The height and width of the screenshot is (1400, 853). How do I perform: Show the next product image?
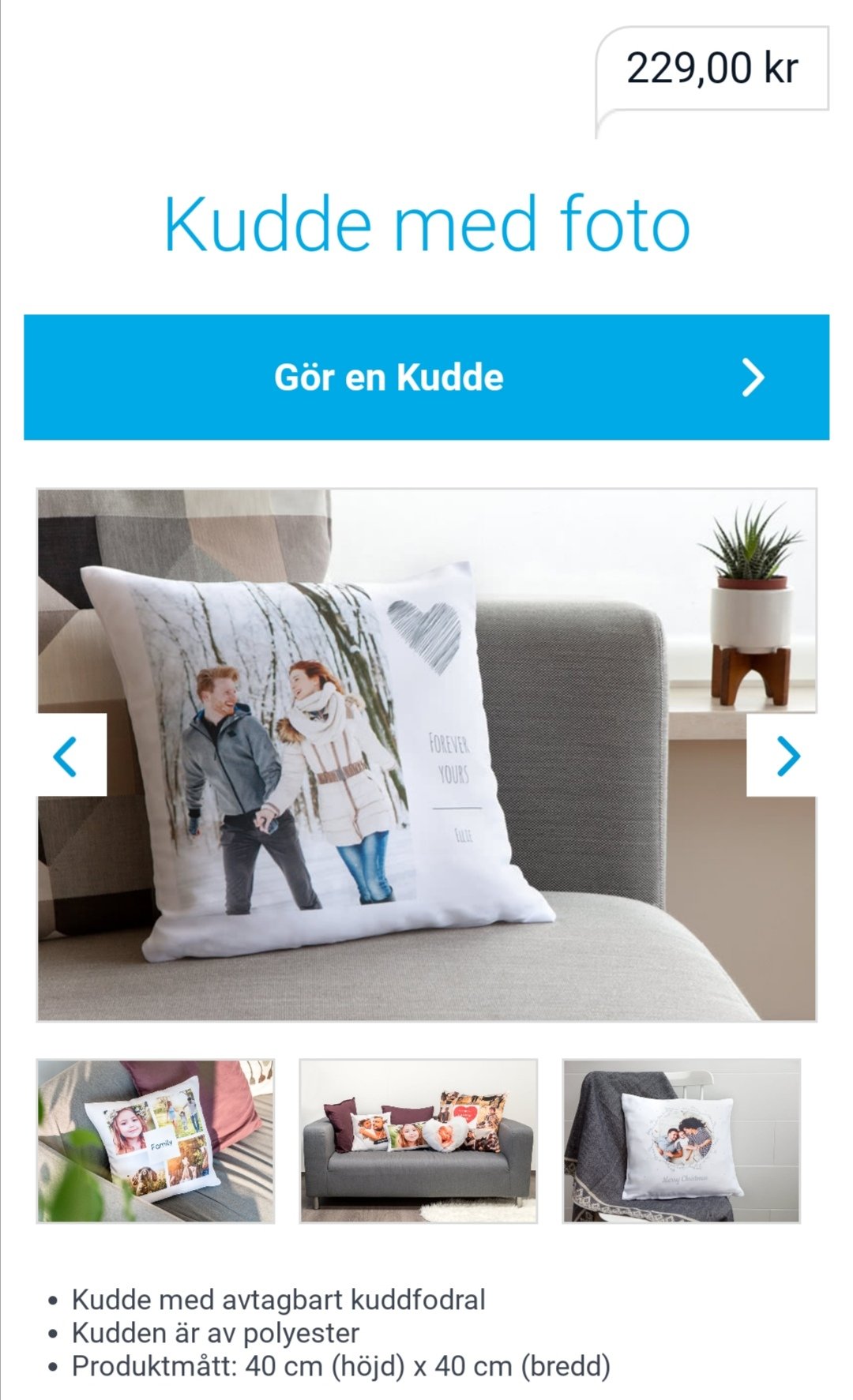(x=782, y=756)
